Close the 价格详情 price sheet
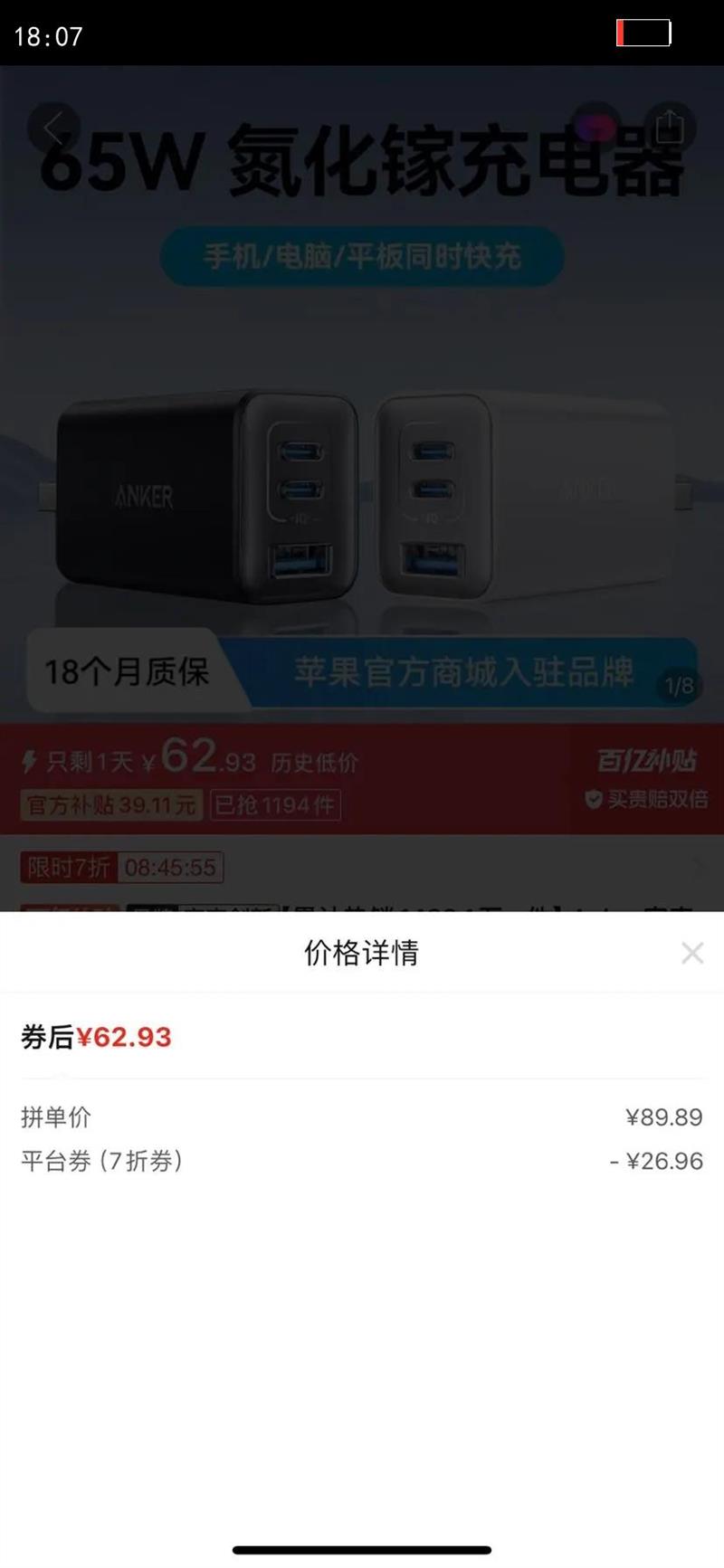 (692, 952)
